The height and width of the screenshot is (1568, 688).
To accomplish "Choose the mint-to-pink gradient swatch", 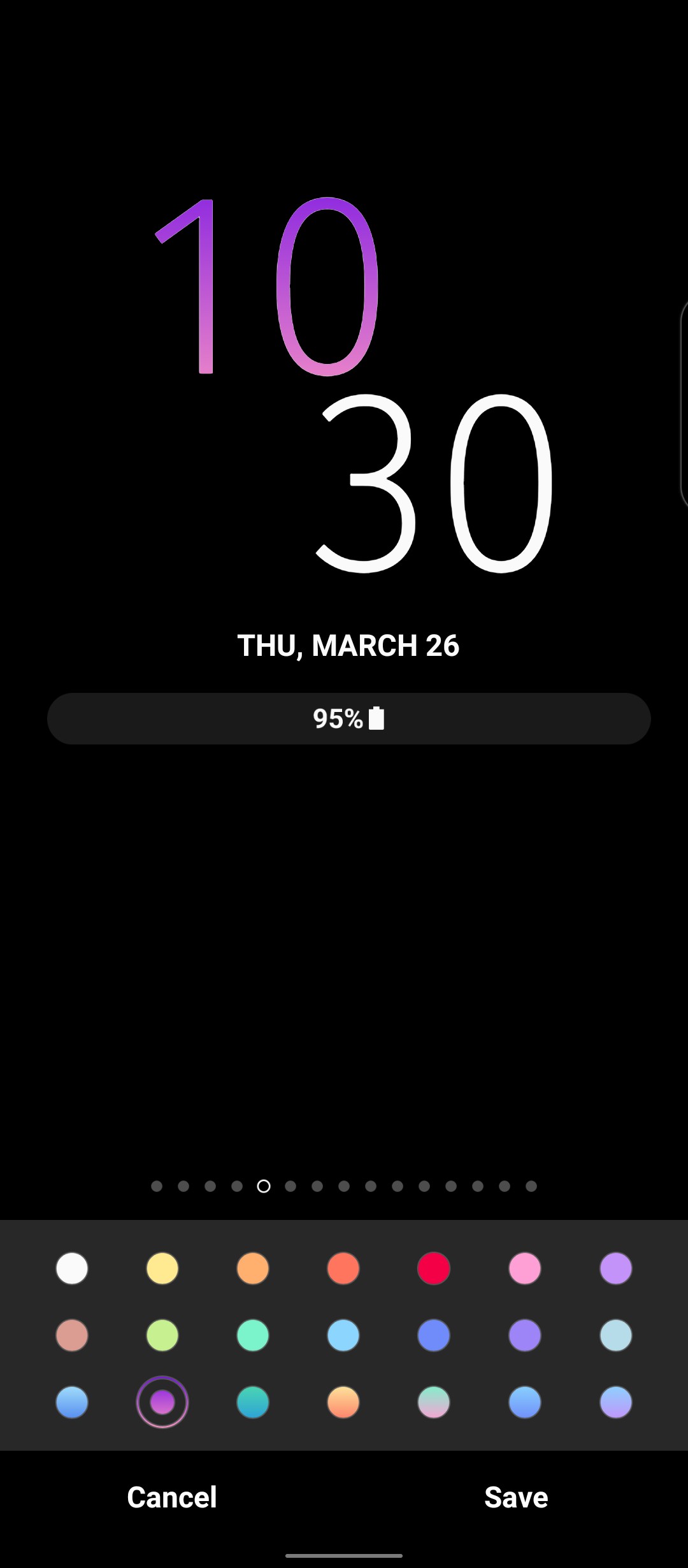I will click(434, 1402).
